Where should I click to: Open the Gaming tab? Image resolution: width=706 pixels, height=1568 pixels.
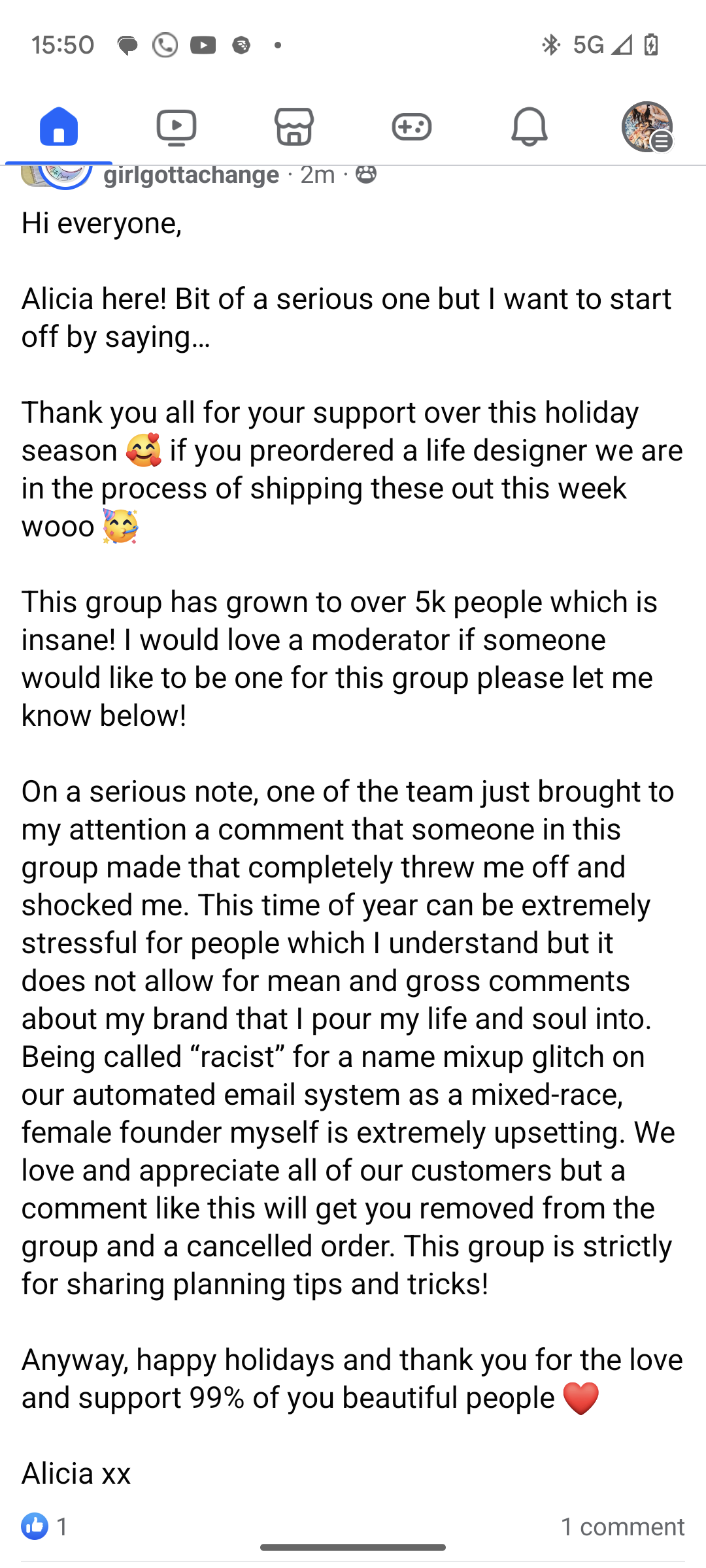pos(412,126)
